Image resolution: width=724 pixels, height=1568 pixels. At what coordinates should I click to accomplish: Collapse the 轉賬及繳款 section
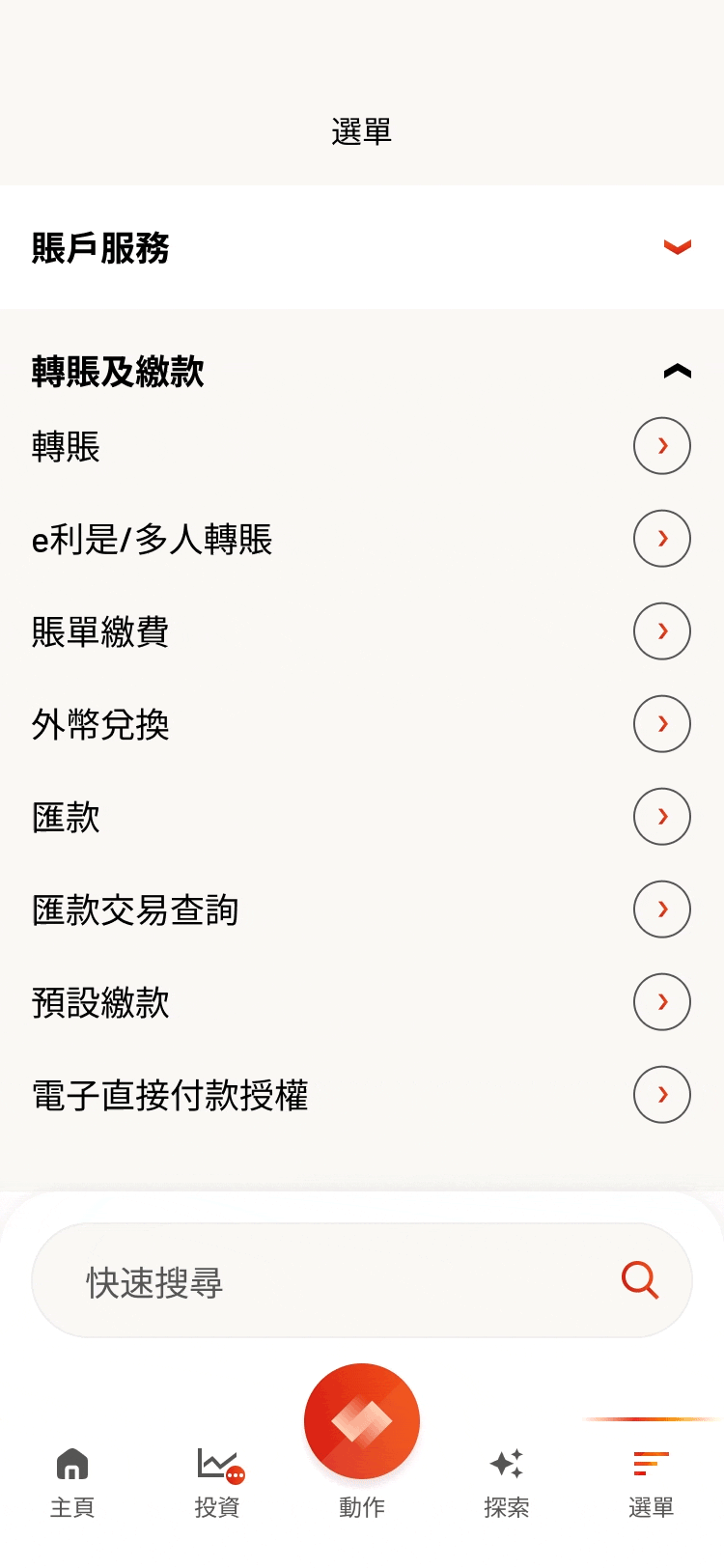click(362, 371)
